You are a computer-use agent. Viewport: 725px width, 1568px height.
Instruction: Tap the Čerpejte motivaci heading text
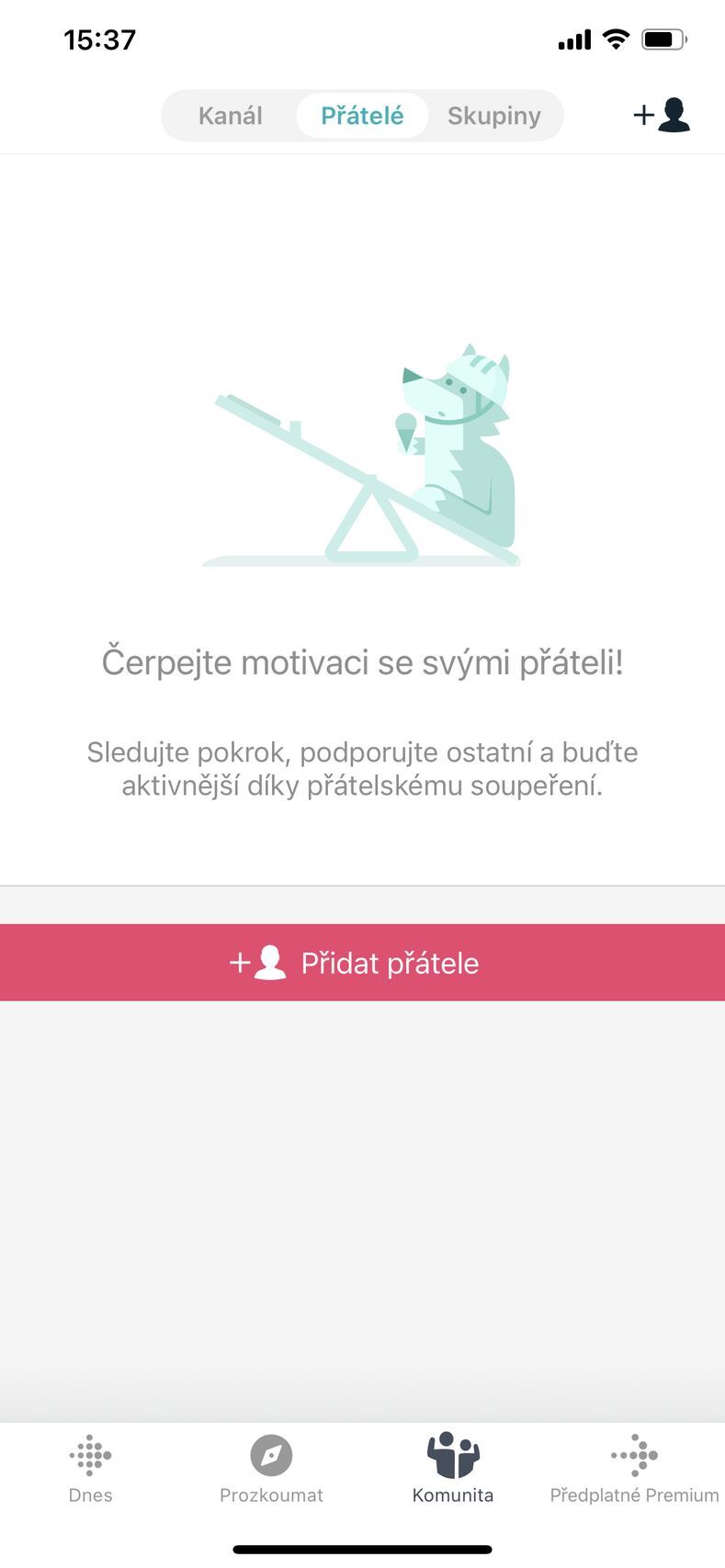coord(362,661)
